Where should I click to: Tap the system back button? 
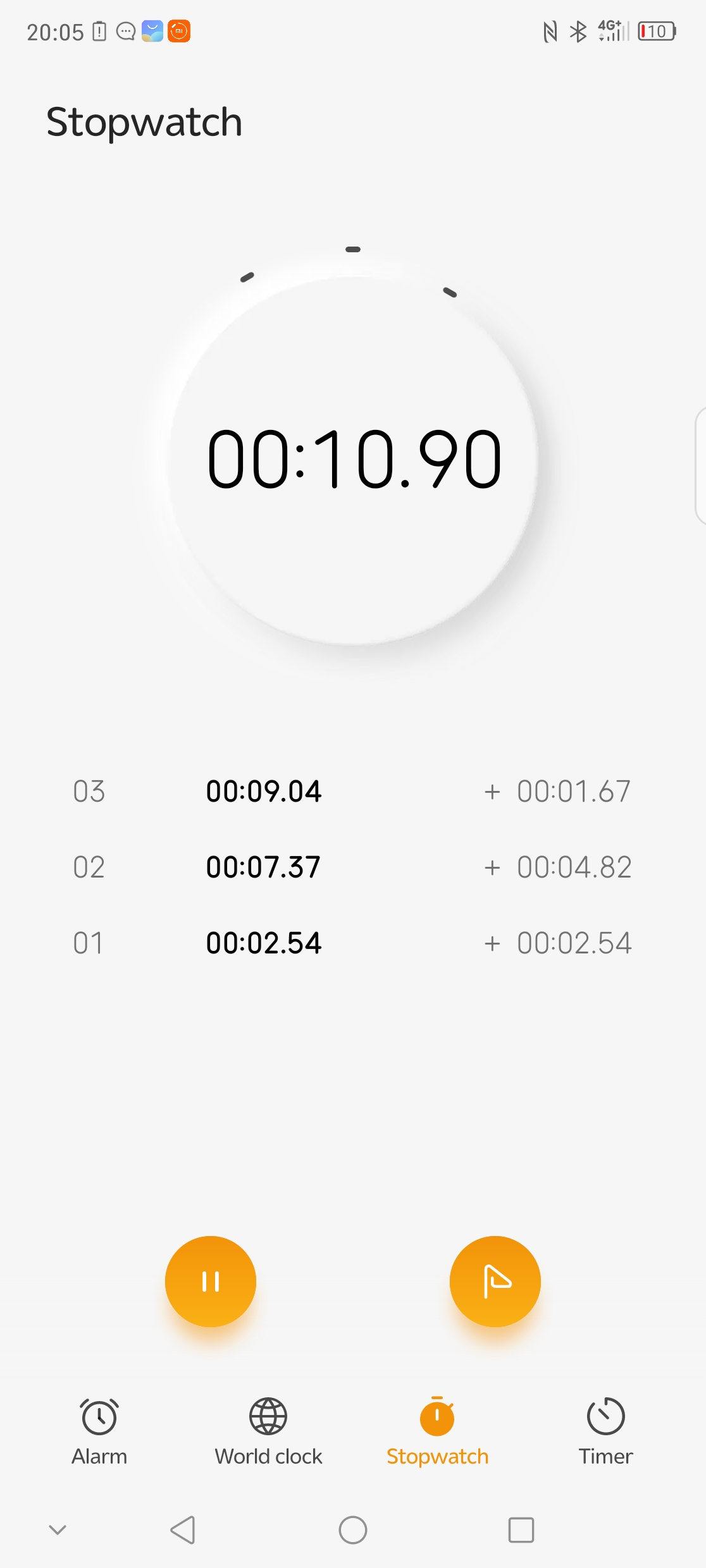pos(183,1530)
